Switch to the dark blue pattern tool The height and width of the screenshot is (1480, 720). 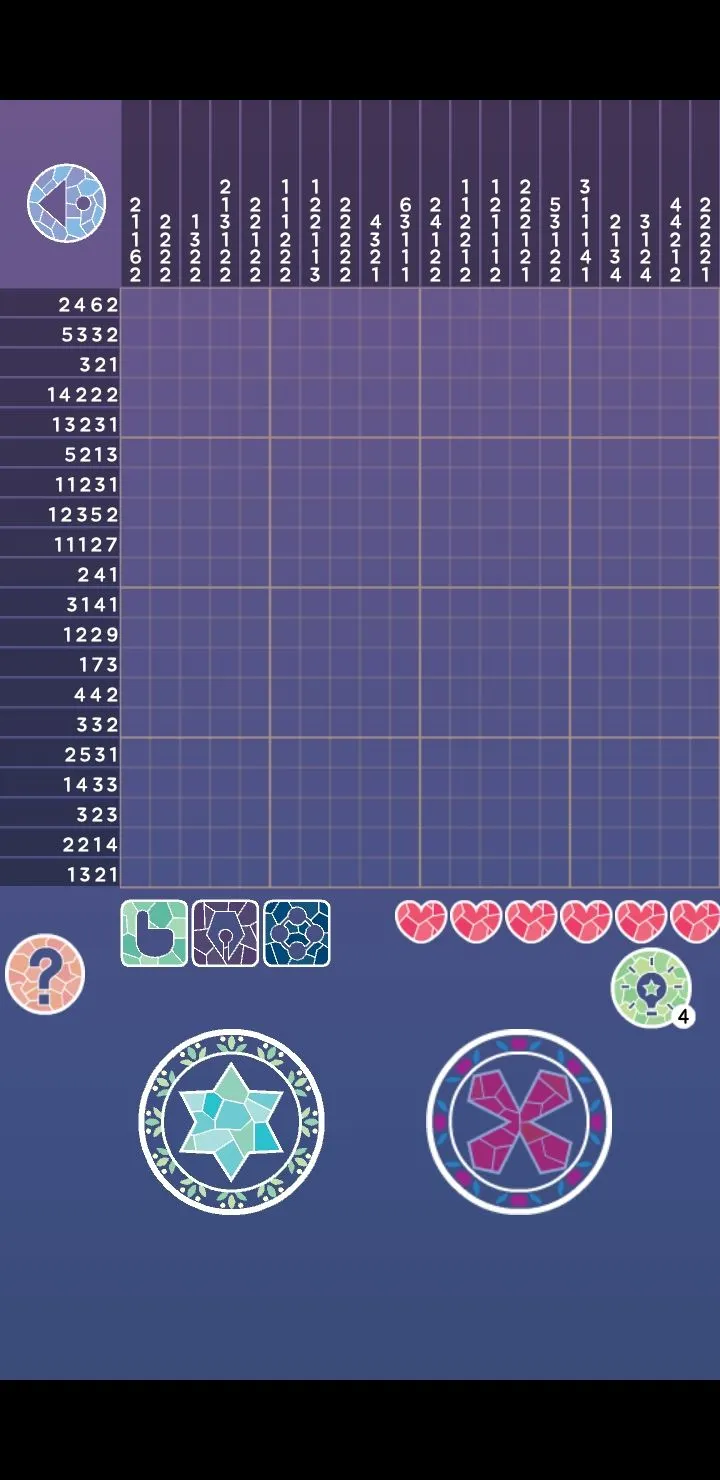[296, 932]
